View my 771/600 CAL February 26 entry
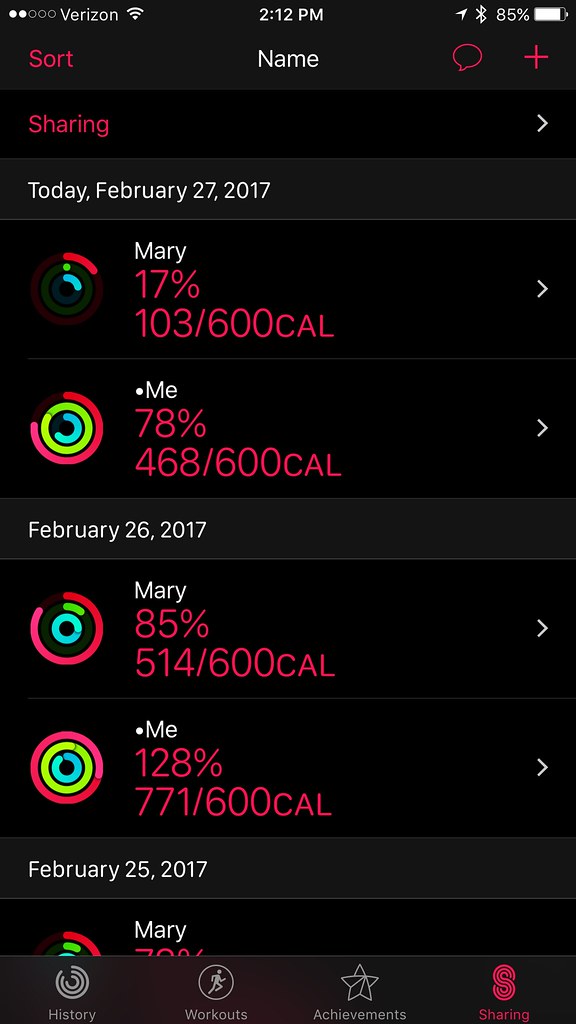The width and height of the screenshot is (576, 1024). tap(288, 768)
